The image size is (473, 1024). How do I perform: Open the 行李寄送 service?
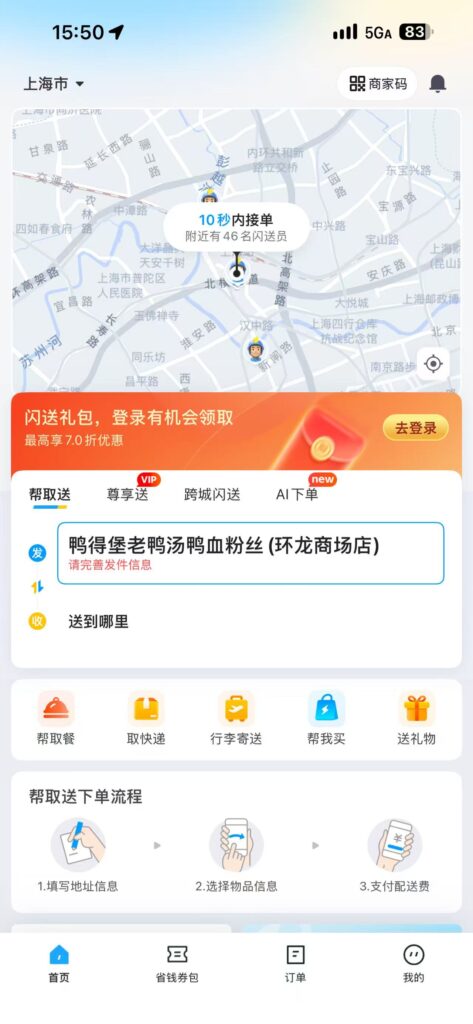236,718
